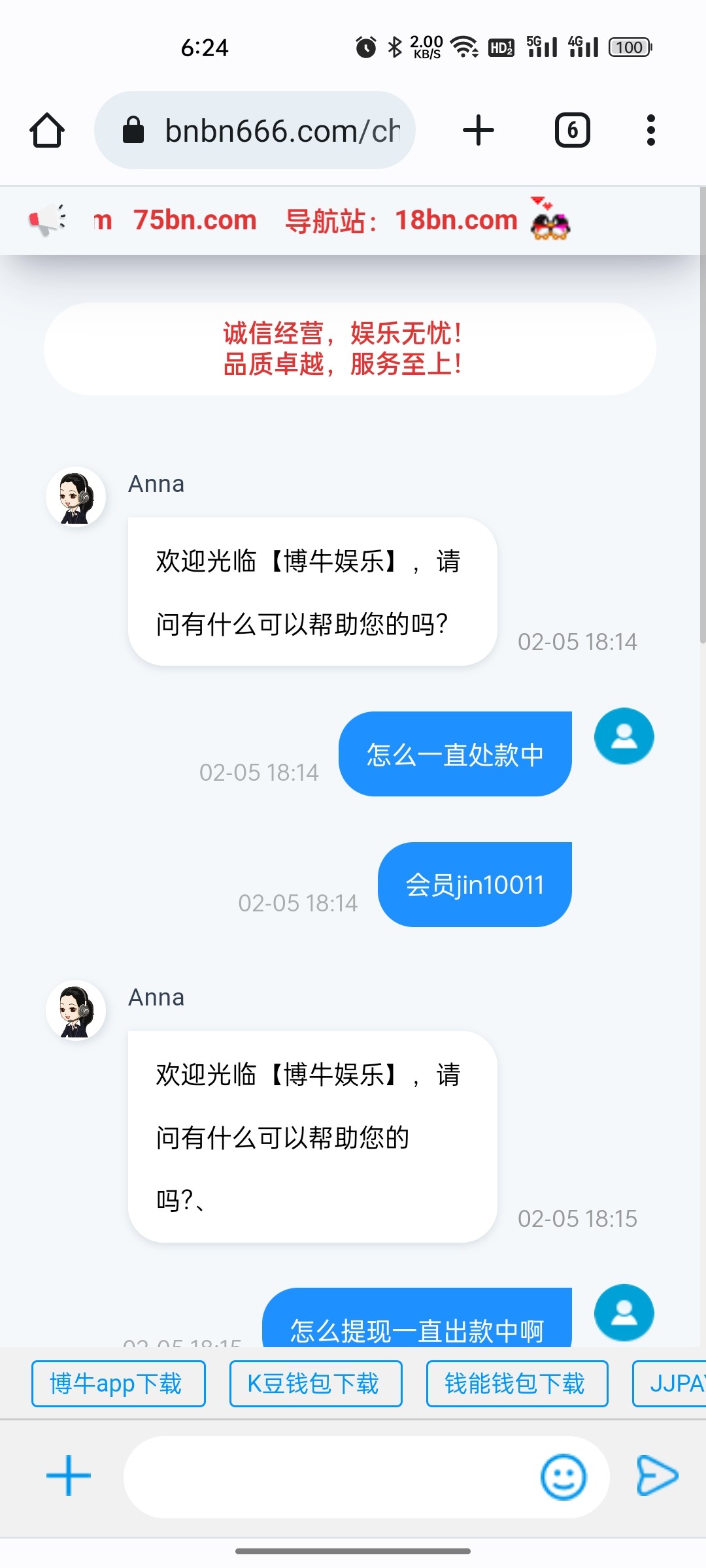Tap the 博牛app下载 button
The width and height of the screenshot is (706, 1568).
[x=118, y=1384]
